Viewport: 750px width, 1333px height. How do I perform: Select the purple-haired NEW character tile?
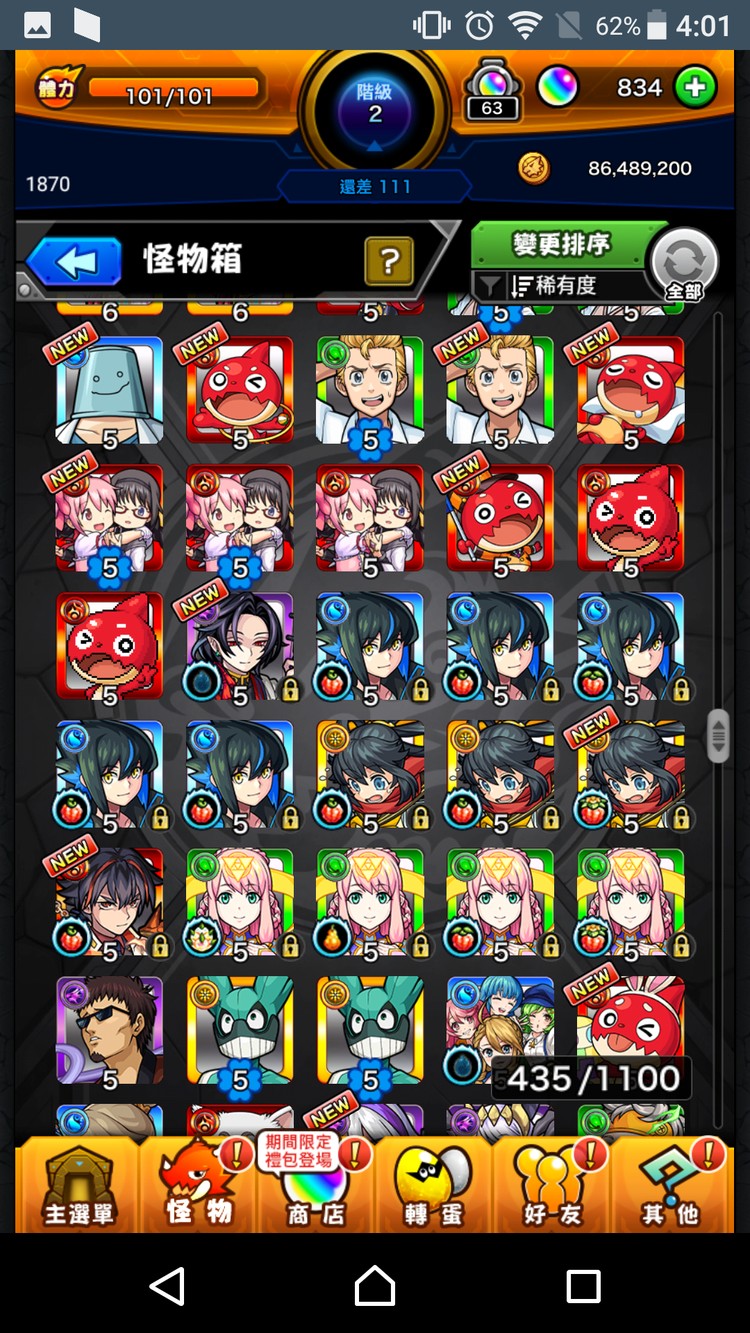click(240, 647)
